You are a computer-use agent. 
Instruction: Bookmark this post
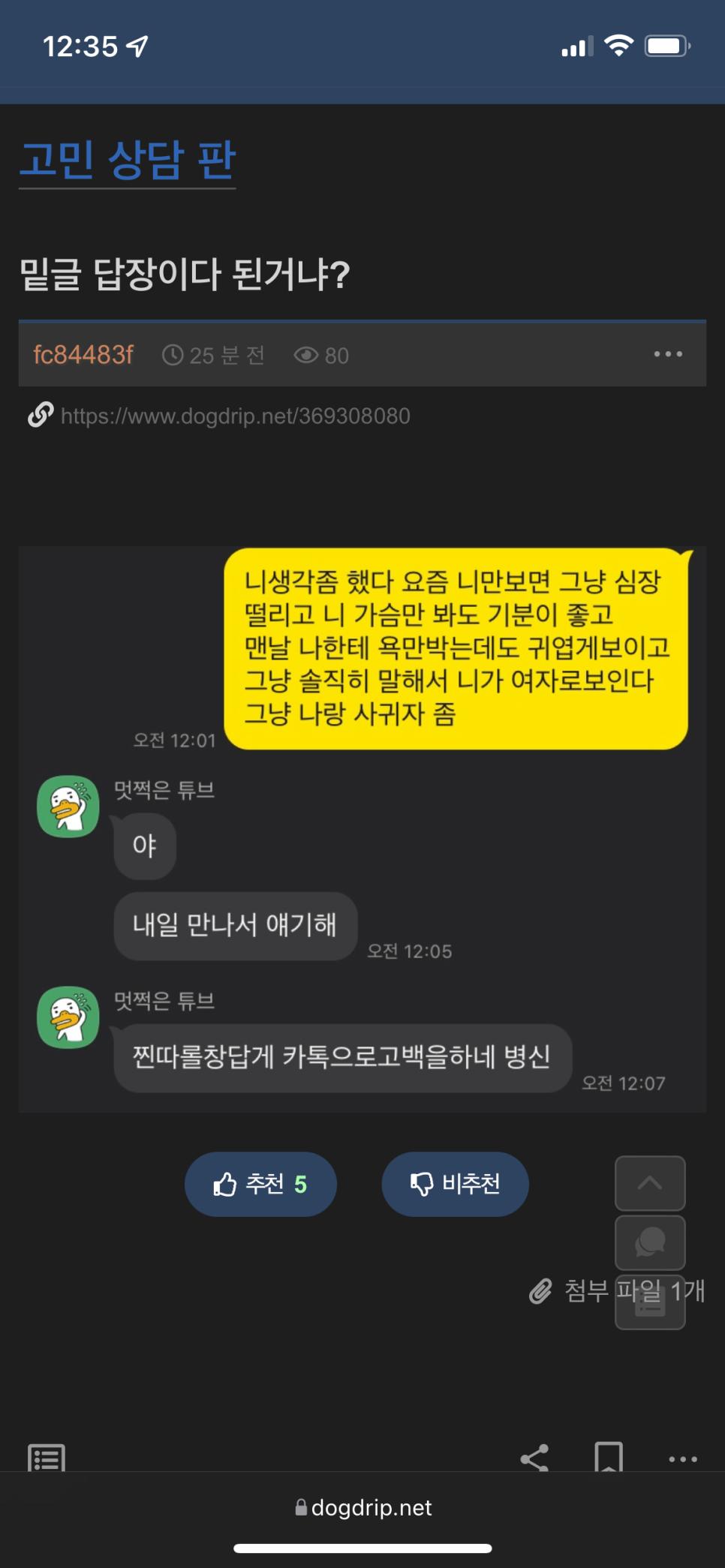coord(608,1458)
